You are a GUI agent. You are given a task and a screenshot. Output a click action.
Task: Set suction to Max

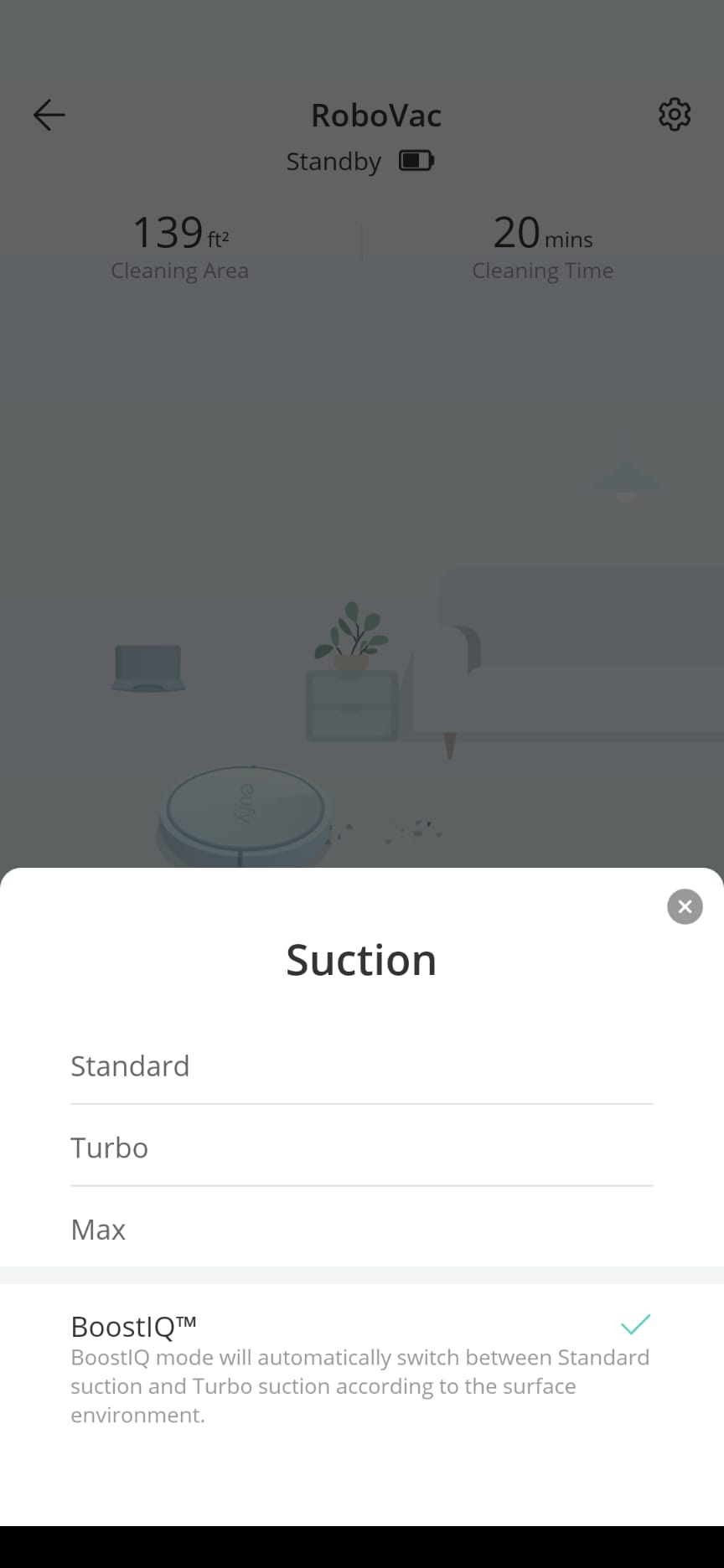(360, 1229)
